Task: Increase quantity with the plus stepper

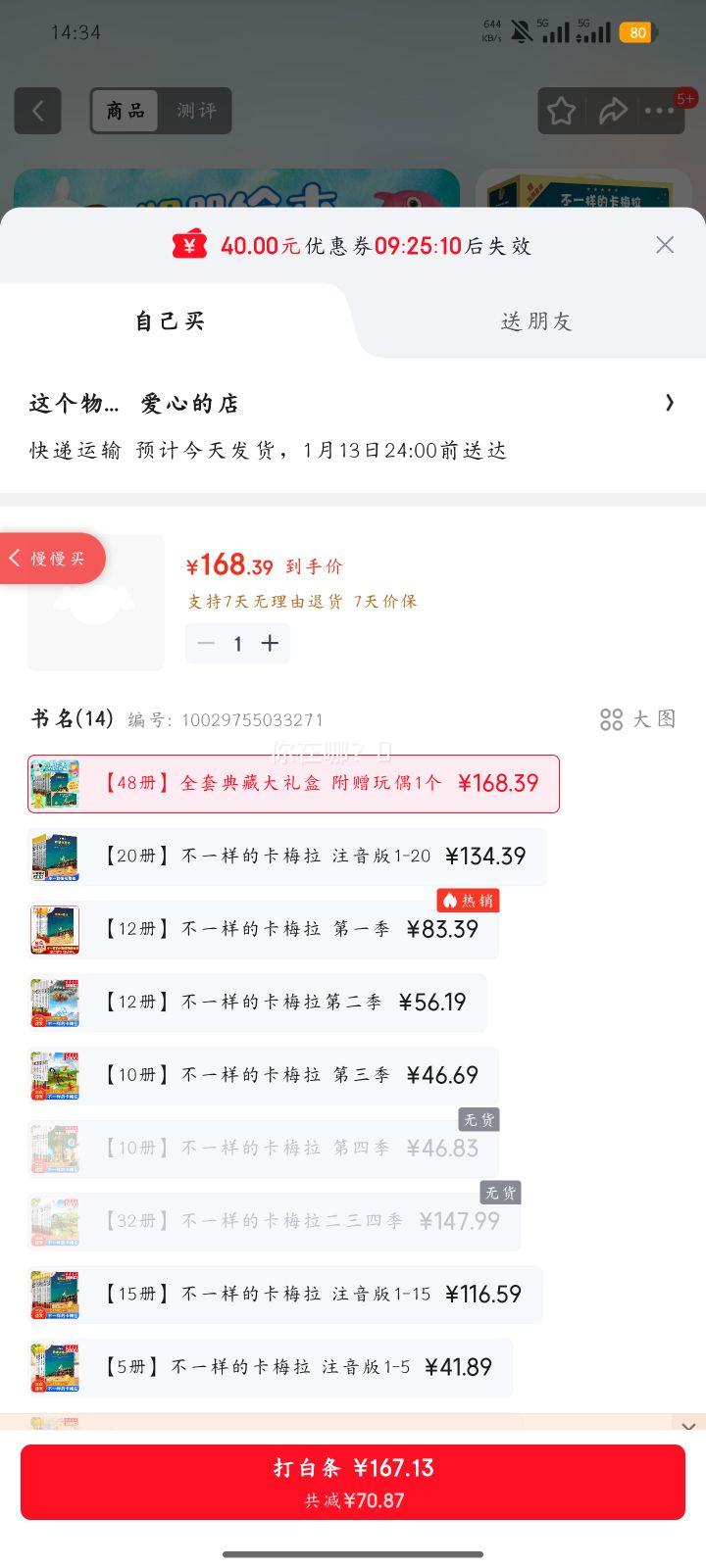Action: tap(270, 644)
